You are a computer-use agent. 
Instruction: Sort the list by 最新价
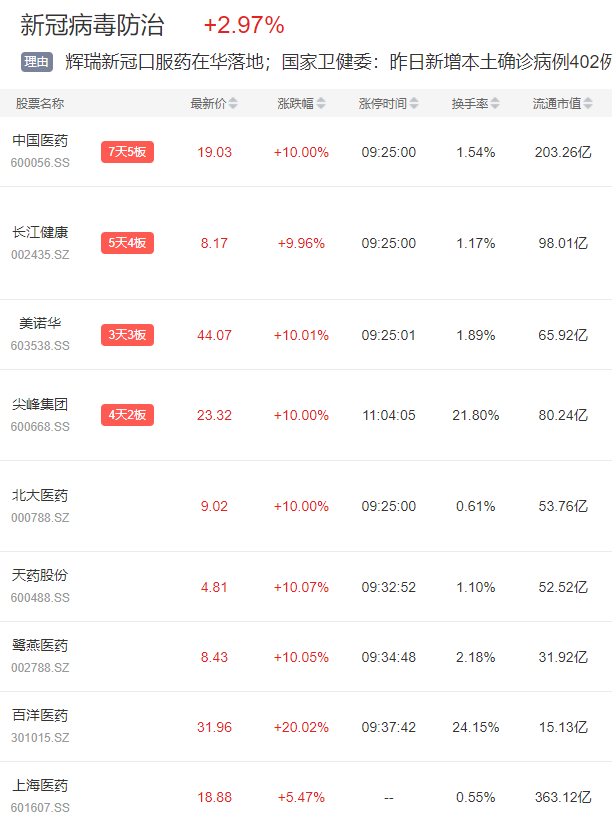214,104
